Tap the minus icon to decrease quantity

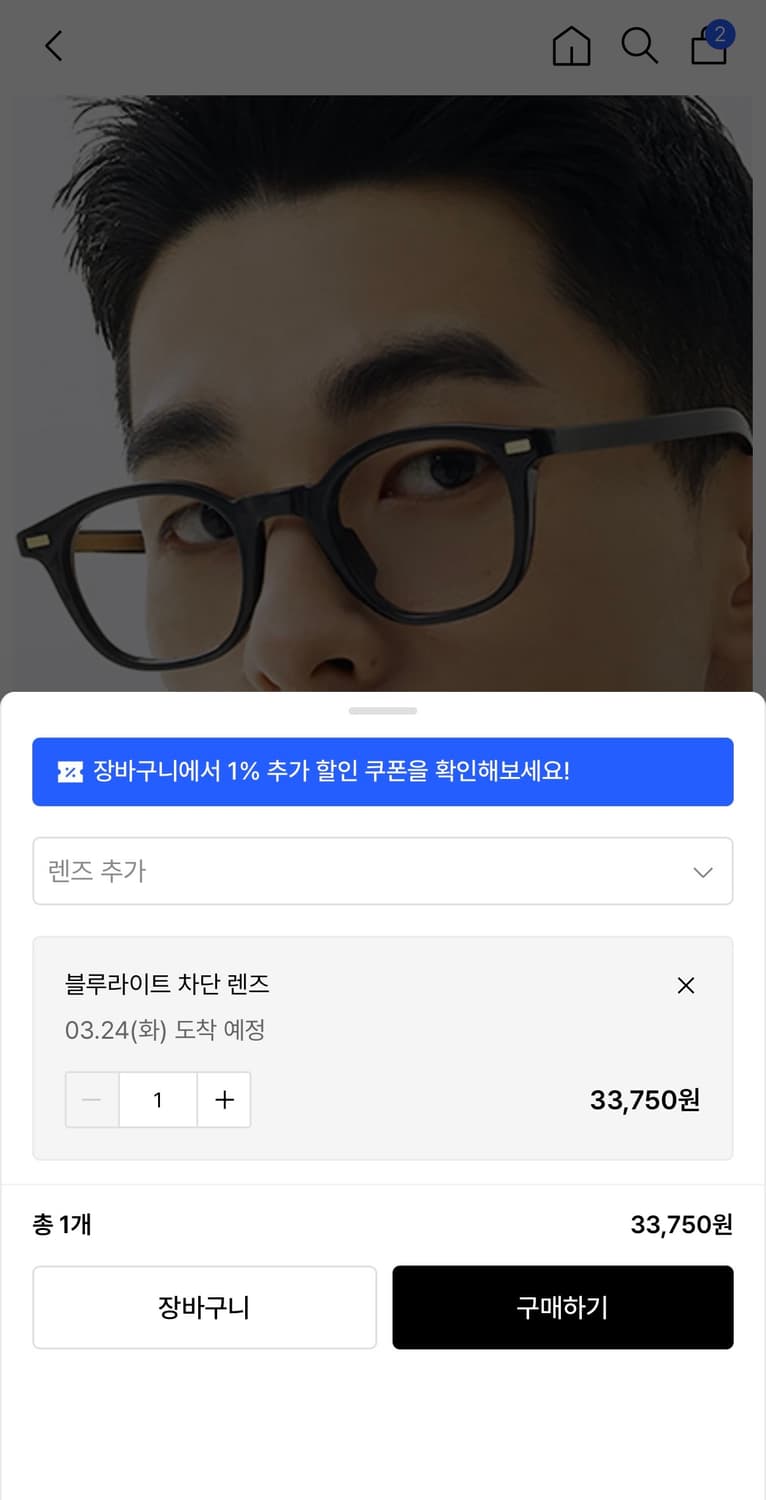pyautogui.click(x=91, y=1099)
